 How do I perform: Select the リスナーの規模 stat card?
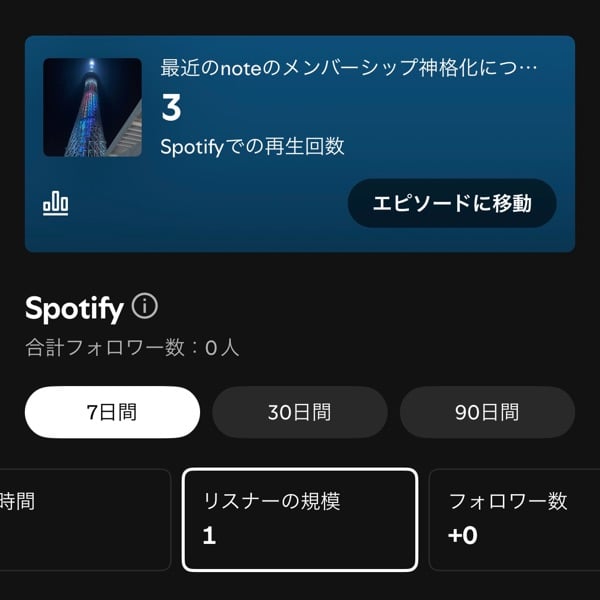[299, 519]
